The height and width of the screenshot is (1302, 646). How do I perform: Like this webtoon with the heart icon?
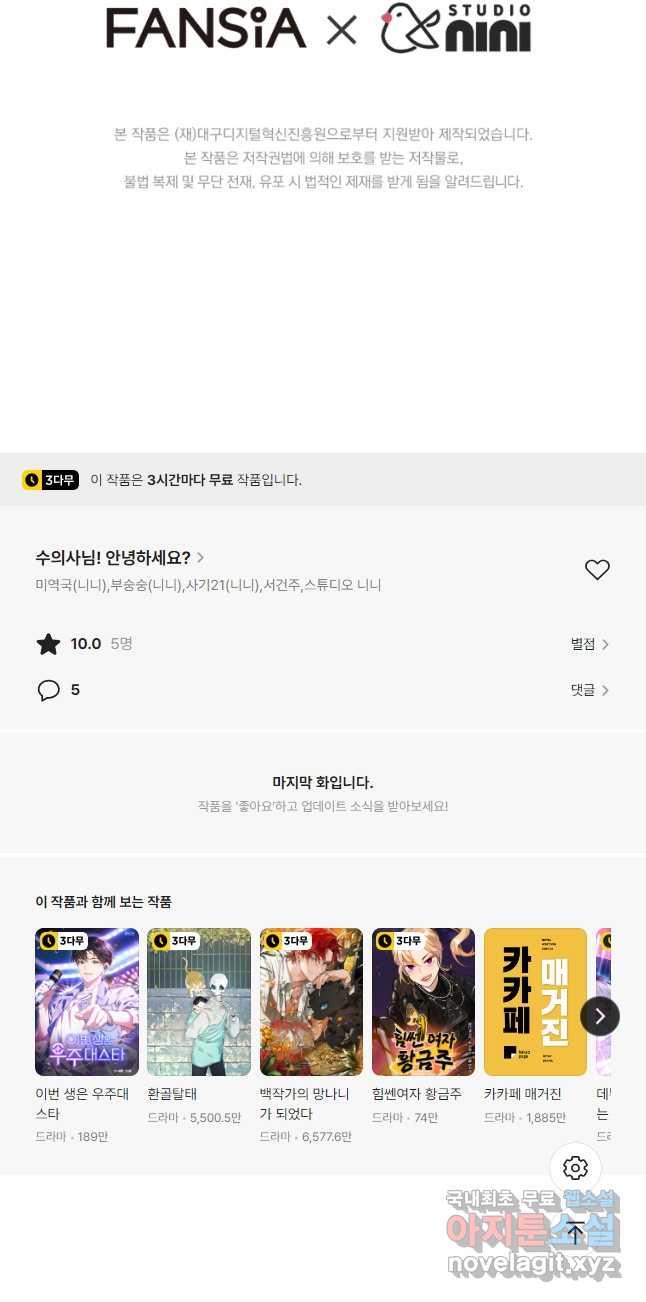(x=597, y=570)
